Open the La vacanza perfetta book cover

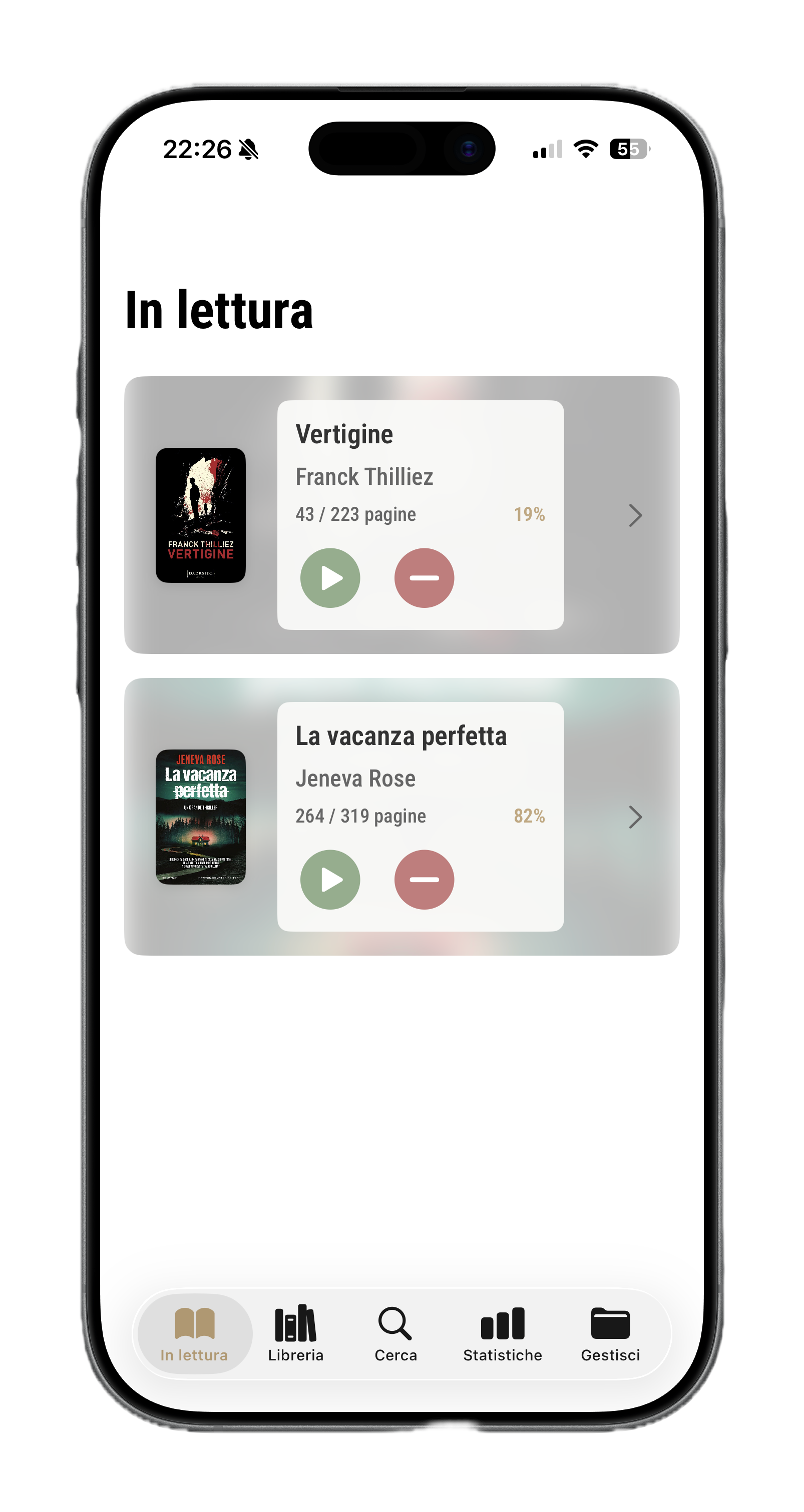[x=200, y=817]
